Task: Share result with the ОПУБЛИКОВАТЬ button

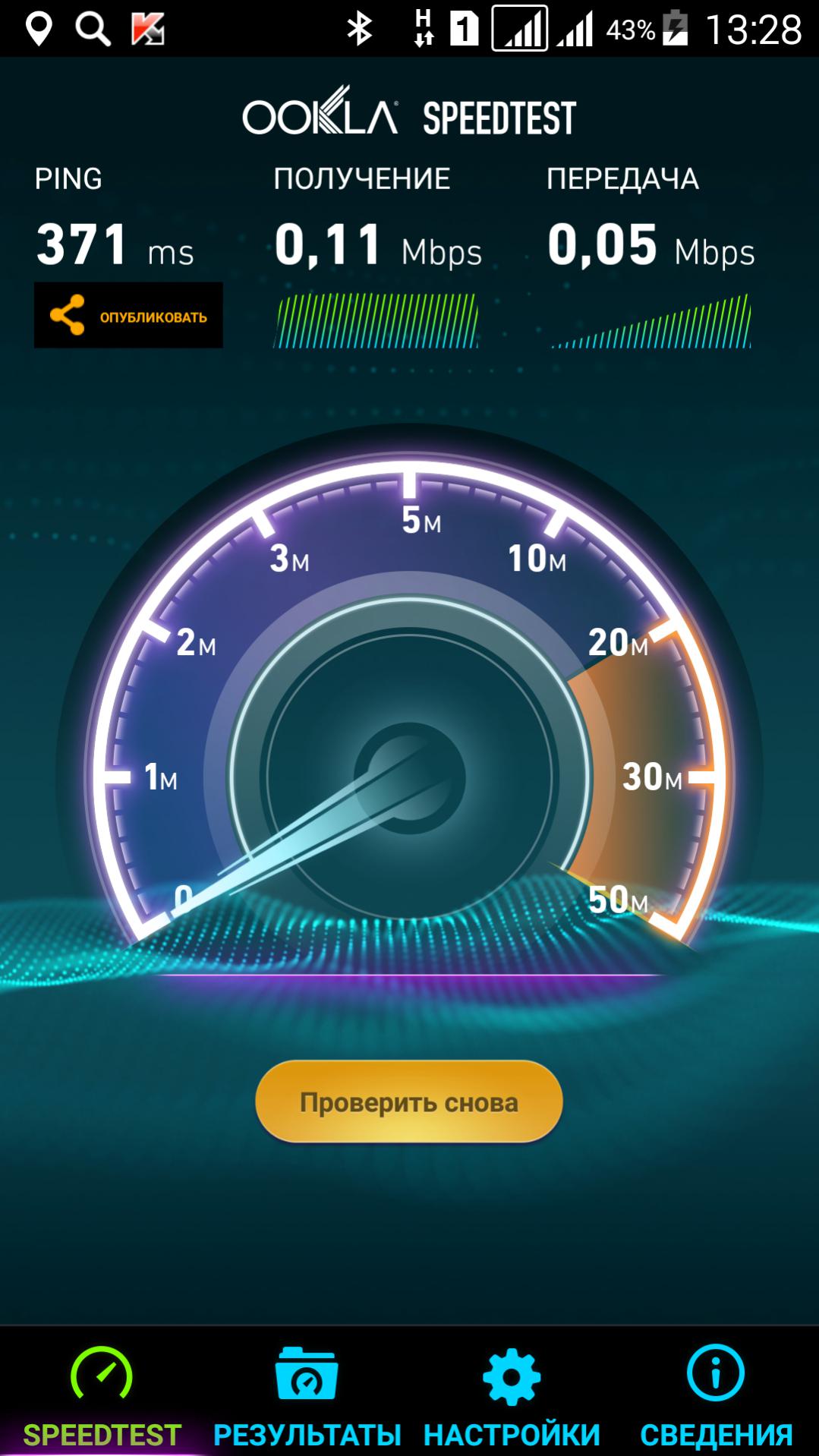Action: (128, 315)
